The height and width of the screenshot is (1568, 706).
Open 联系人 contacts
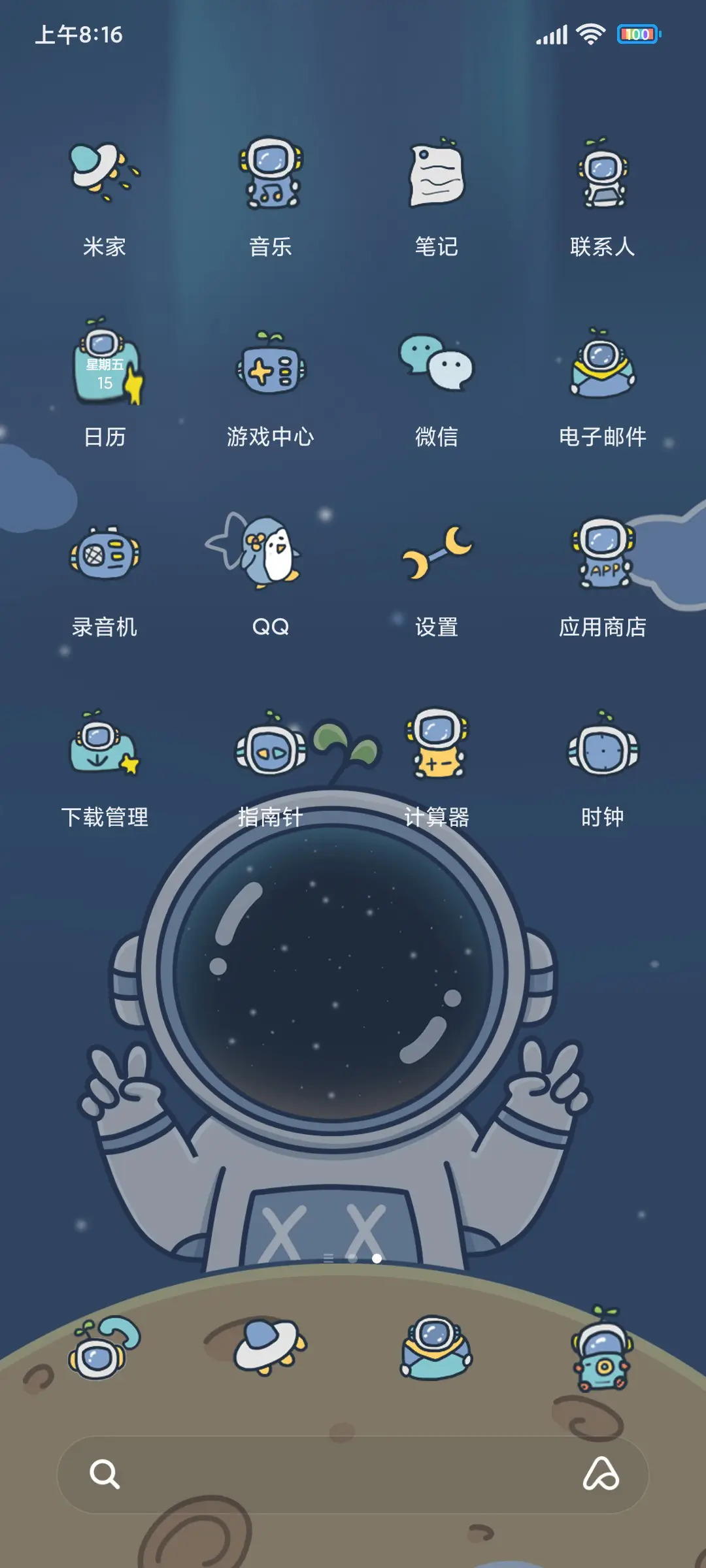click(x=601, y=173)
